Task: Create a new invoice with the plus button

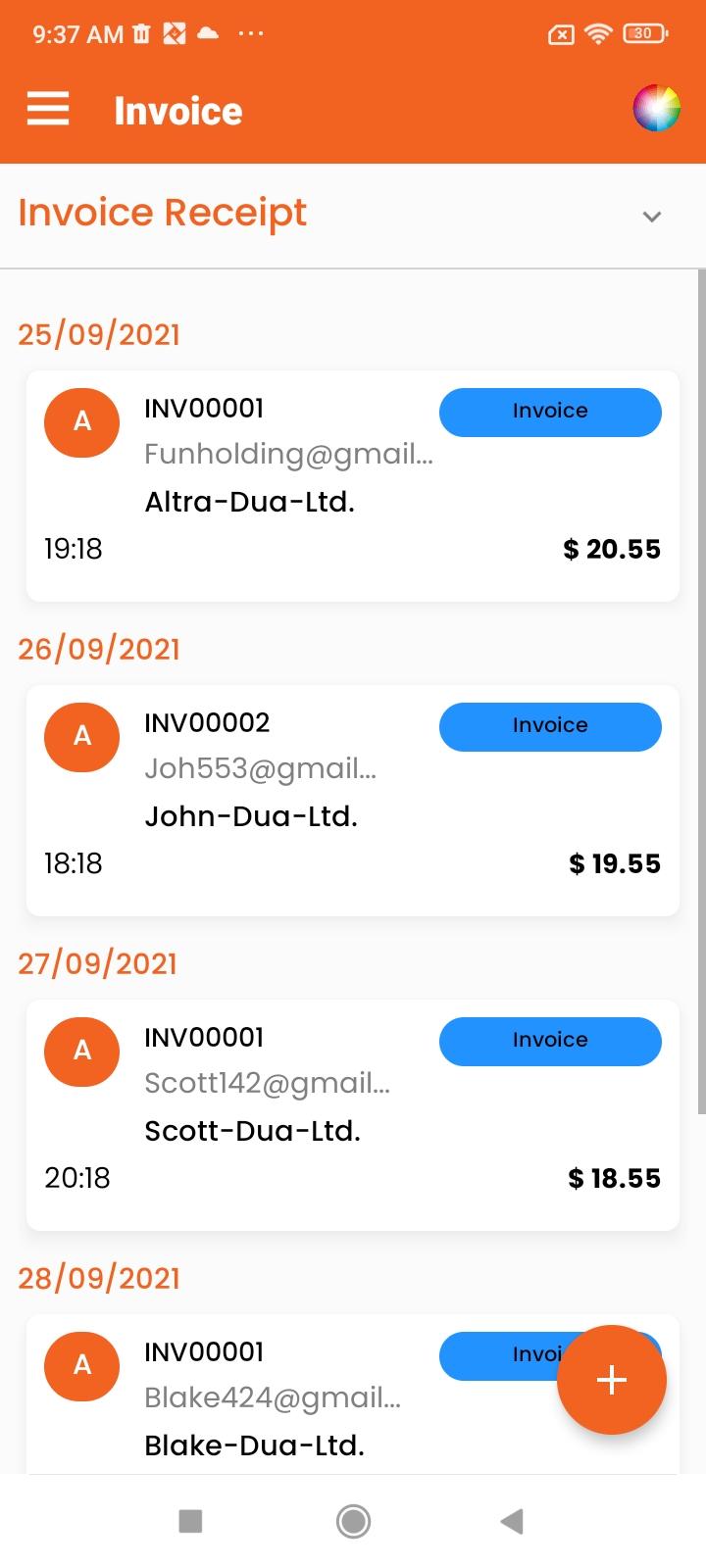Action: click(x=612, y=1380)
